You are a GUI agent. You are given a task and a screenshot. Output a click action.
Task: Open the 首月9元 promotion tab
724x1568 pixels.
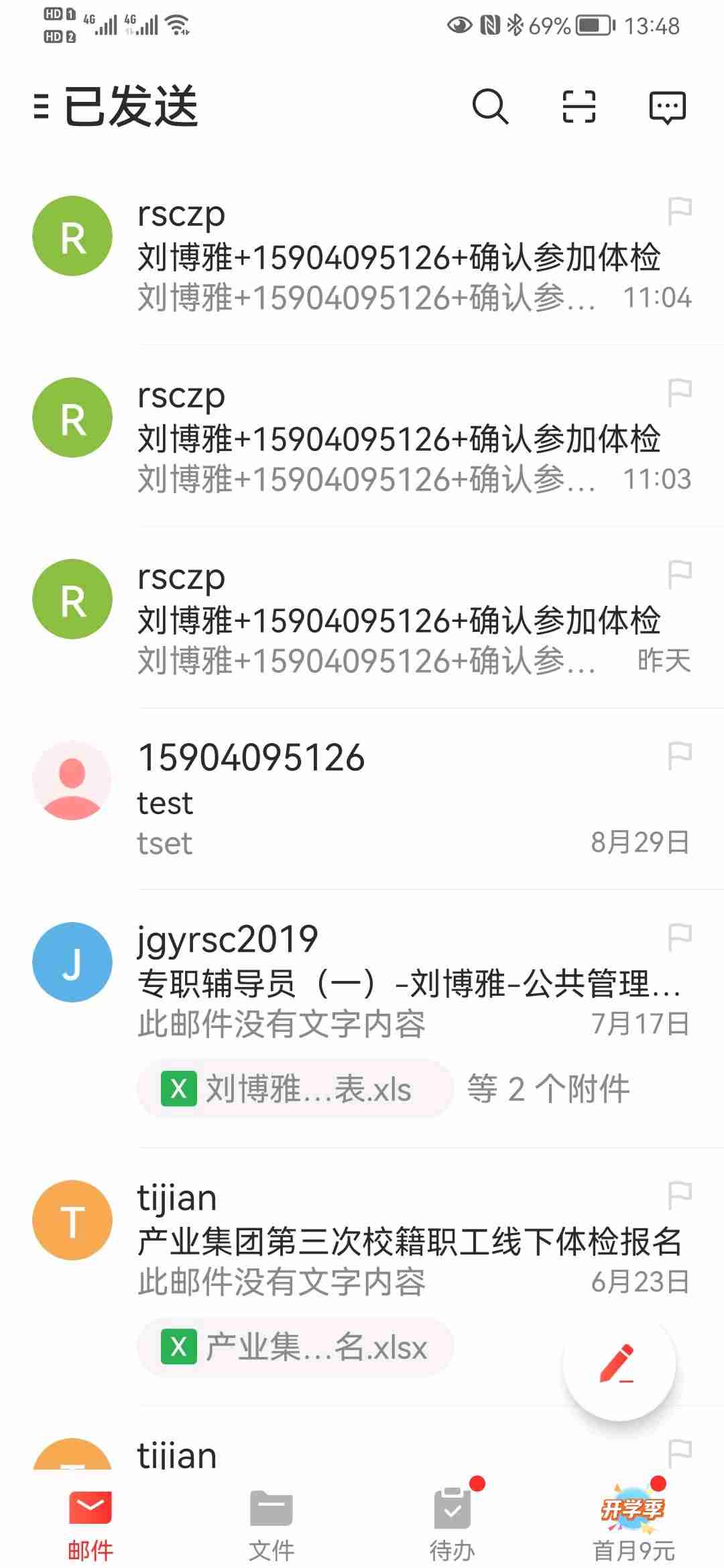point(633,1521)
